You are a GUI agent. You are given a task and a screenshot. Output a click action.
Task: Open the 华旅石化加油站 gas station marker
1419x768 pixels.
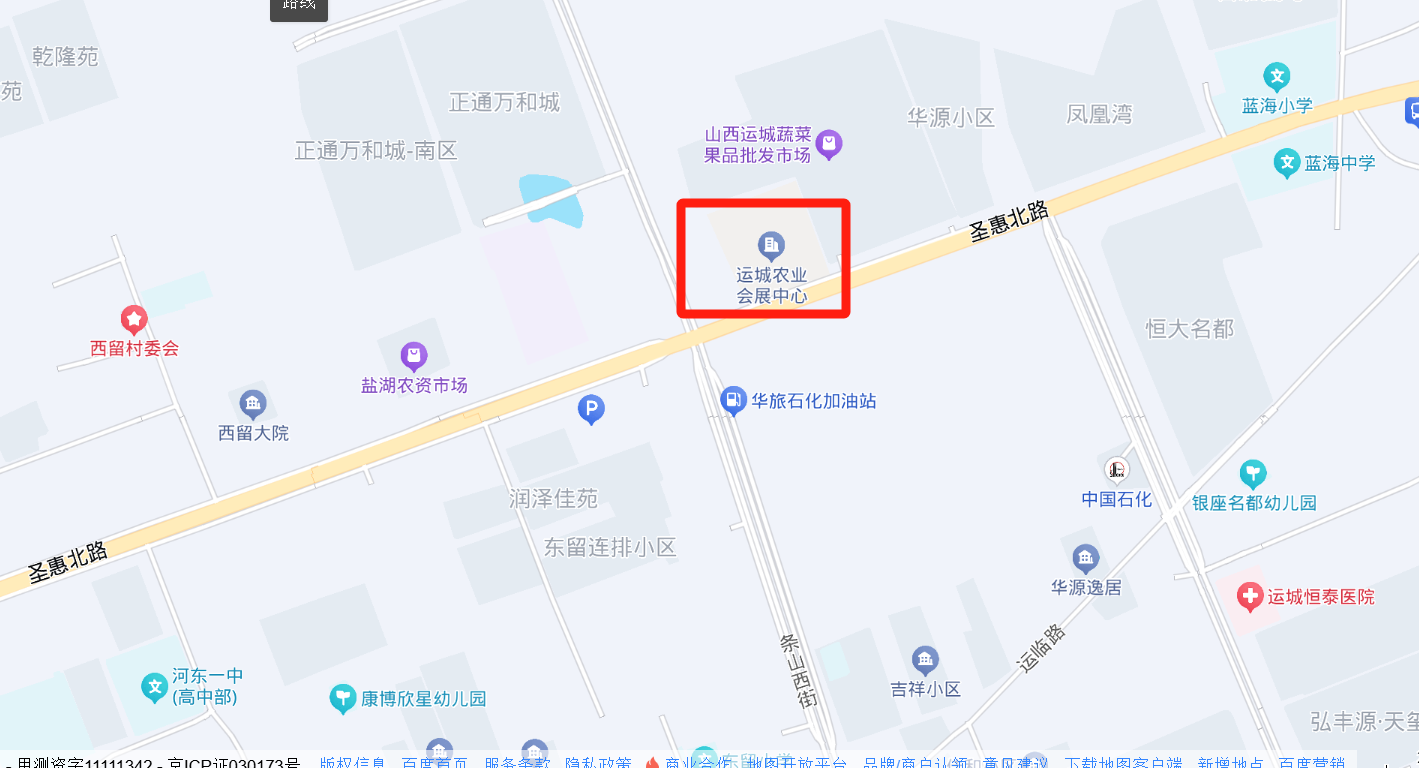[x=734, y=401]
